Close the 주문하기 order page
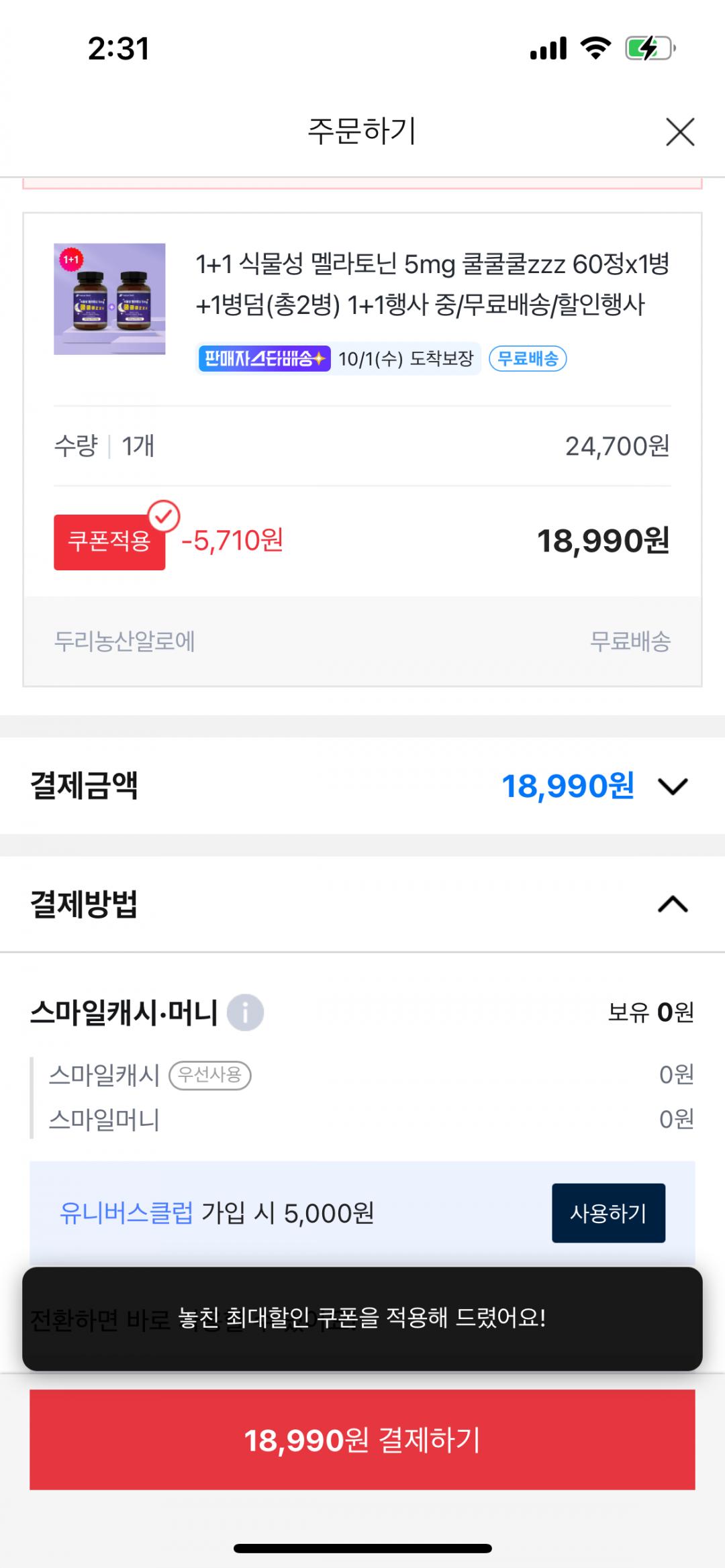This screenshot has height=1568, width=725. click(680, 132)
